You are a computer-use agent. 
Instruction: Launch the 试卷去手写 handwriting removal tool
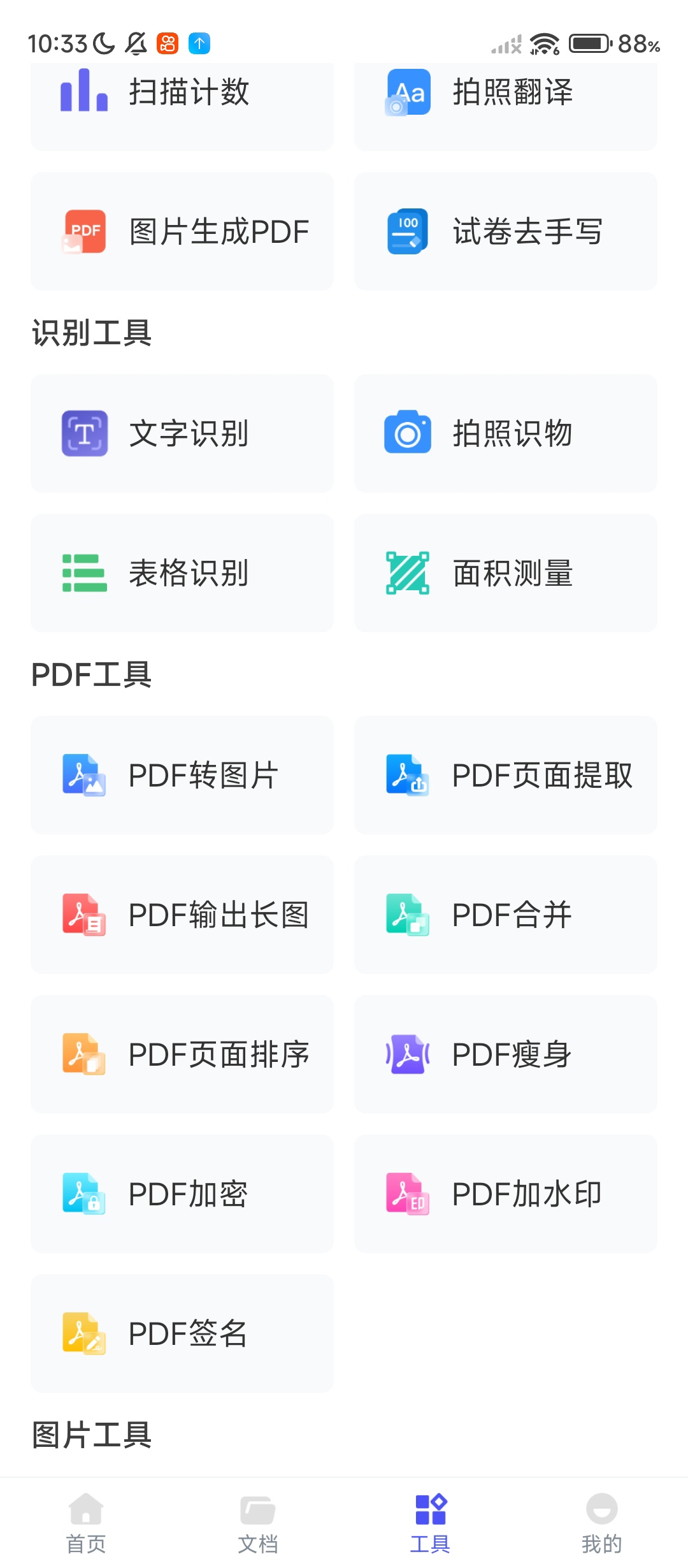pos(506,231)
